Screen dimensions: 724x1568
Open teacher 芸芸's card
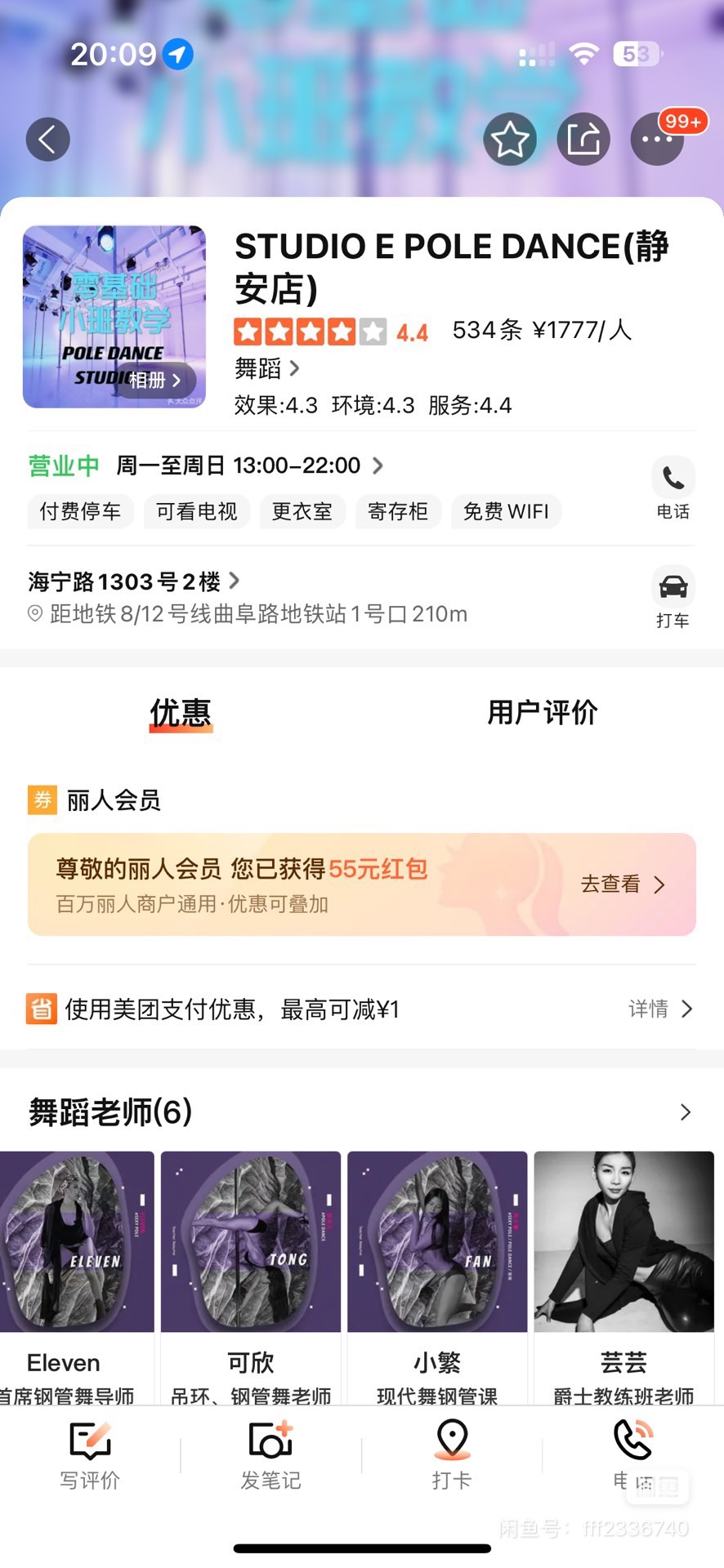(x=624, y=1277)
